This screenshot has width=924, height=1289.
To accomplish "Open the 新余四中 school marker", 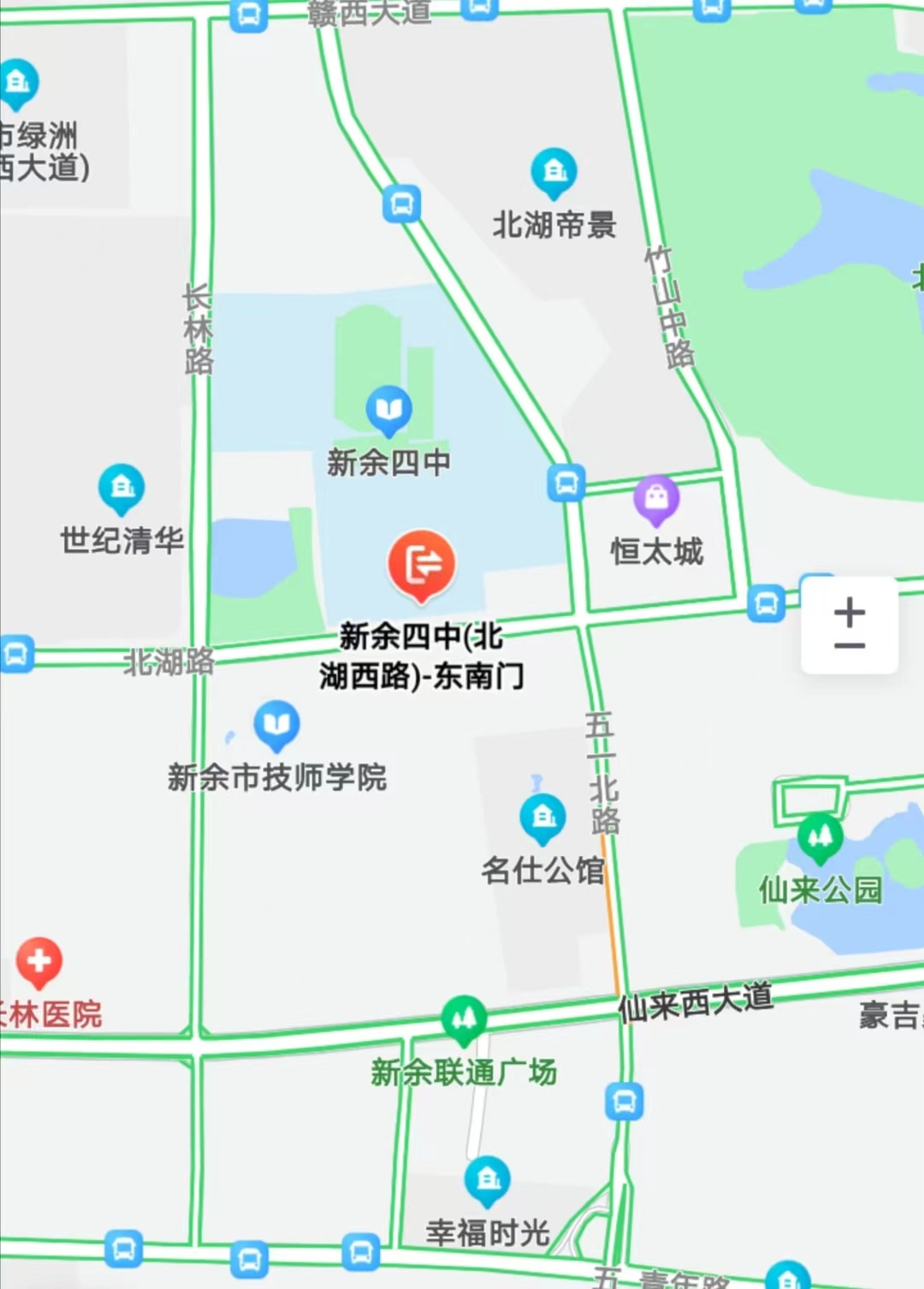I will (x=389, y=410).
